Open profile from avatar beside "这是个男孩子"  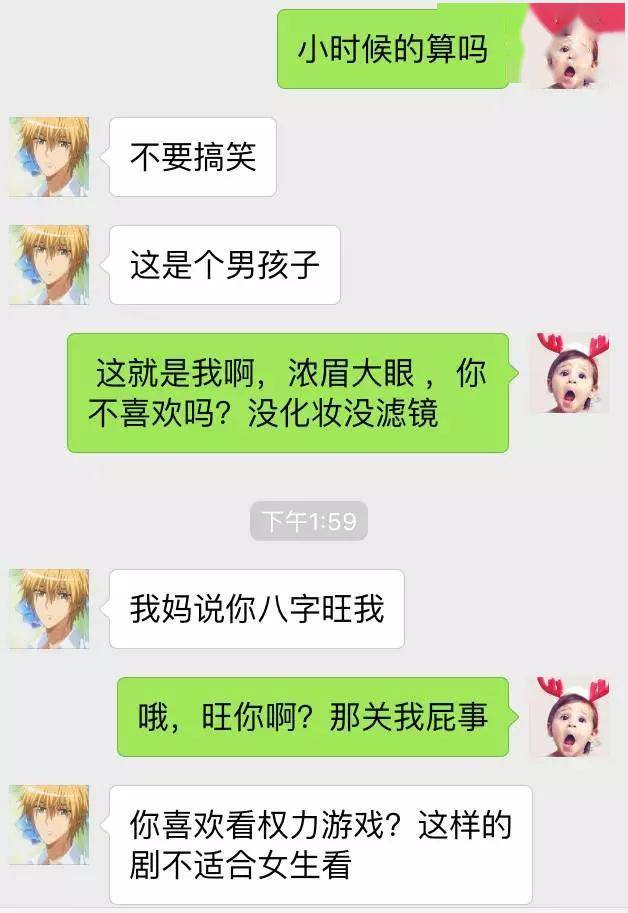coord(49,265)
